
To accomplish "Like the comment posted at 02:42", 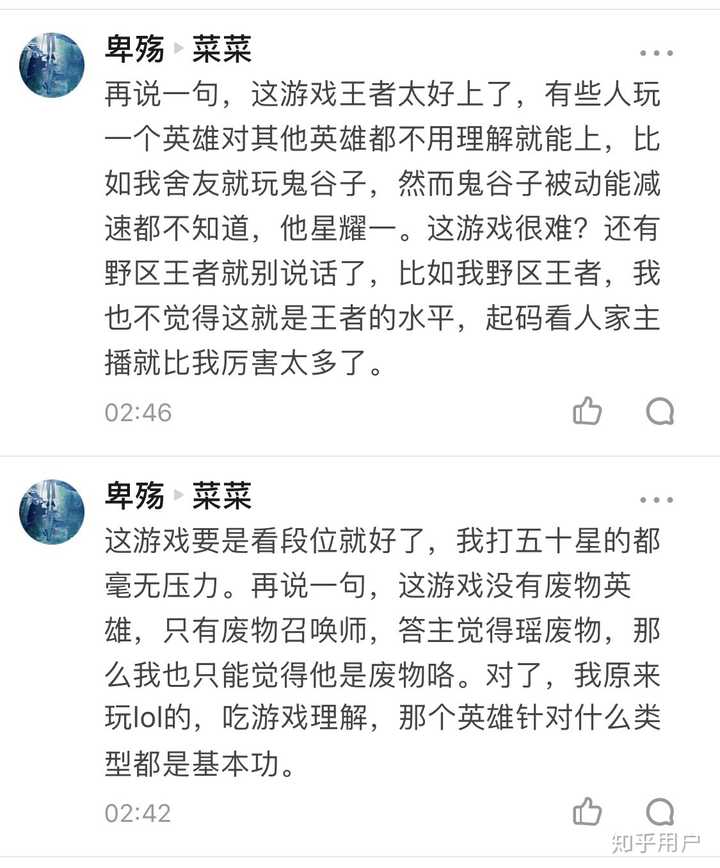I will tap(587, 811).
